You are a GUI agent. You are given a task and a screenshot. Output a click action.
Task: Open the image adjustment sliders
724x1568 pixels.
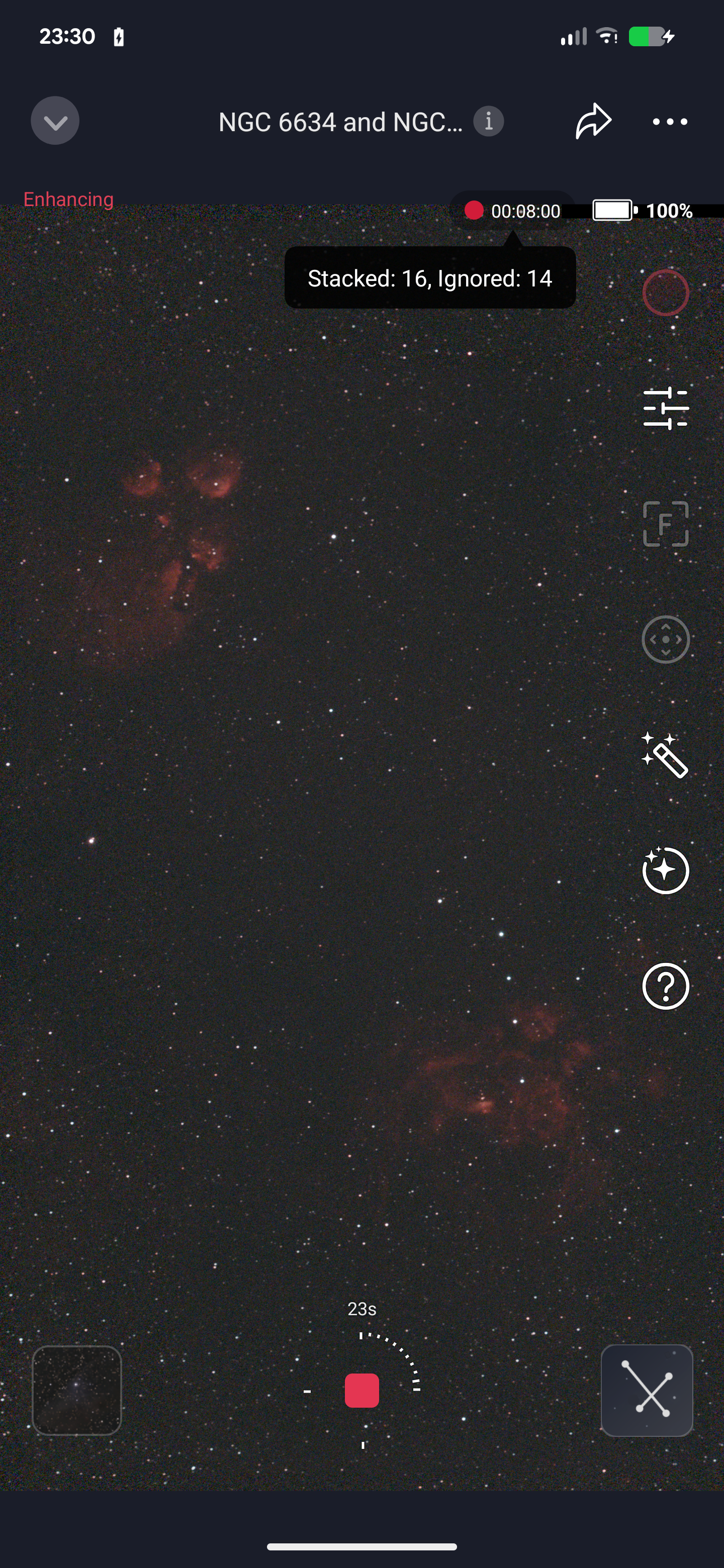point(666,408)
